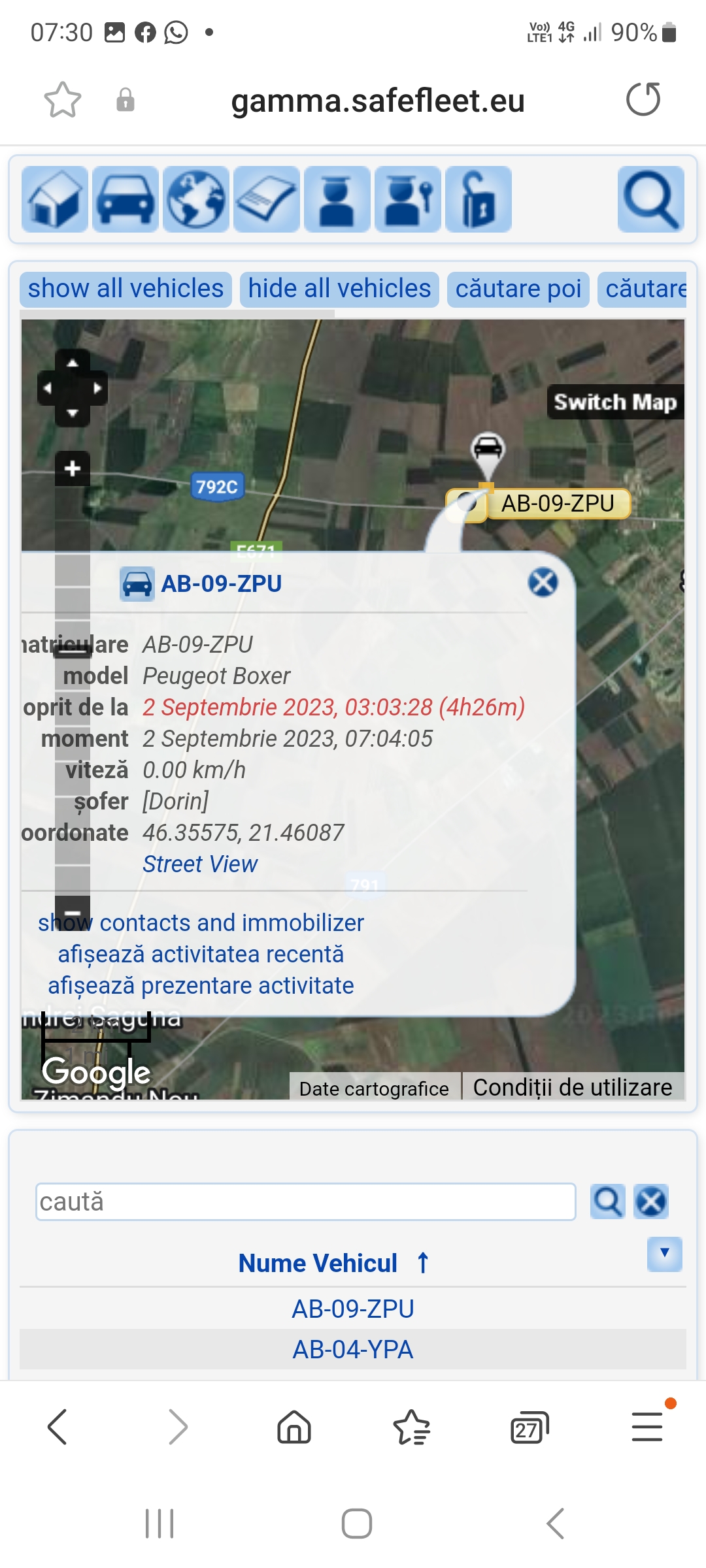Open the vehicles car icon

click(x=126, y=199)
